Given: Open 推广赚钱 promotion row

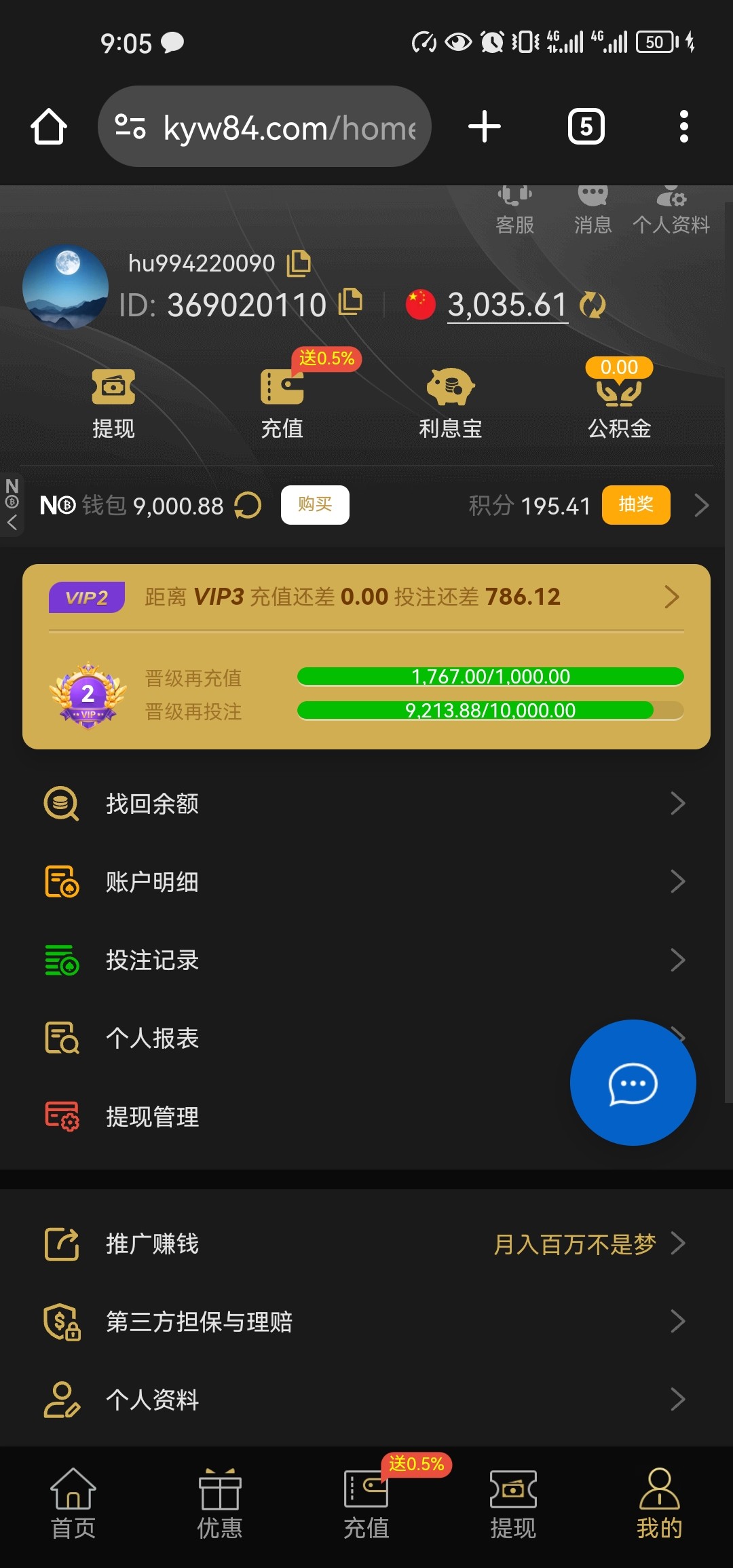Looking at the screenshot, I should tap(366, 1244).
